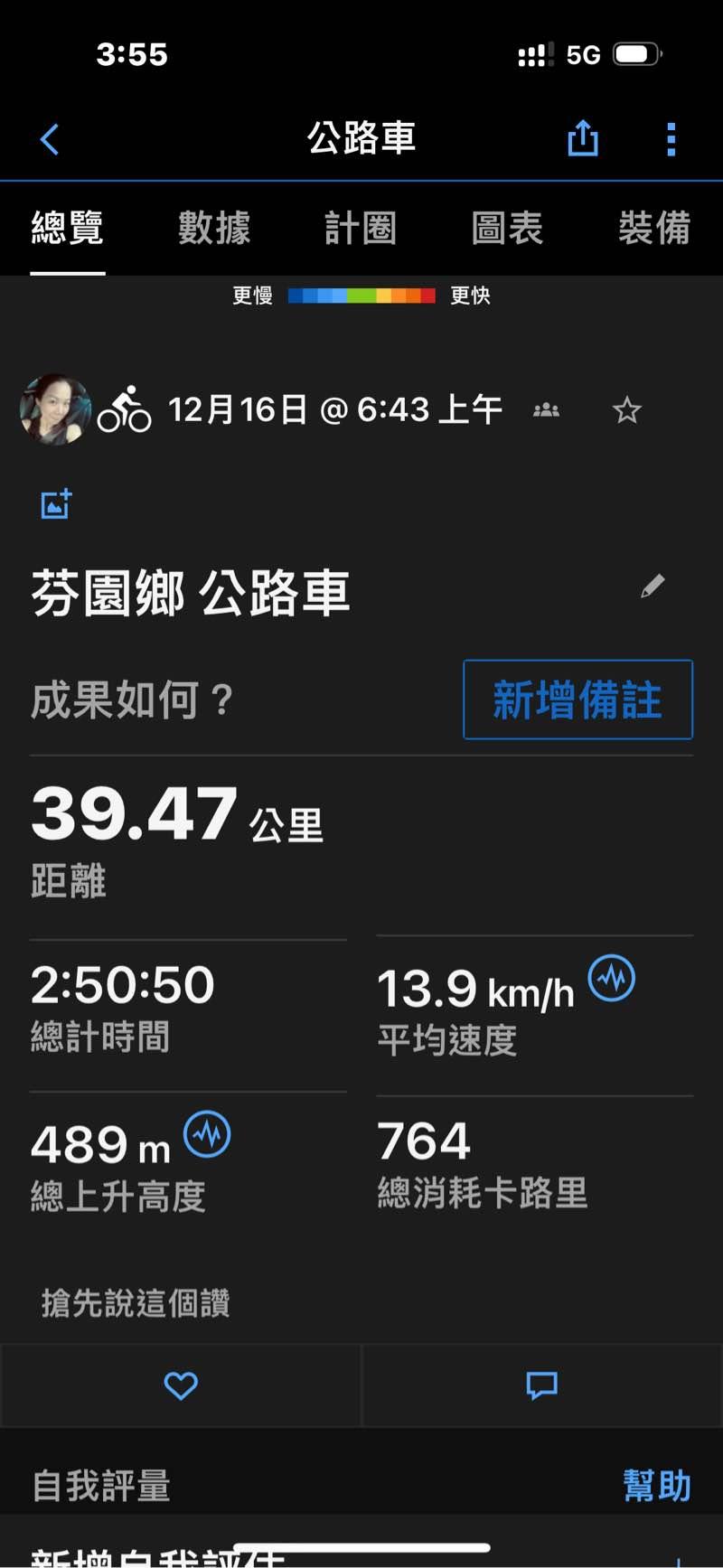Open the activity privacy people icon
The width and height of the screenshot is (723, 1568).
point(546,410)
